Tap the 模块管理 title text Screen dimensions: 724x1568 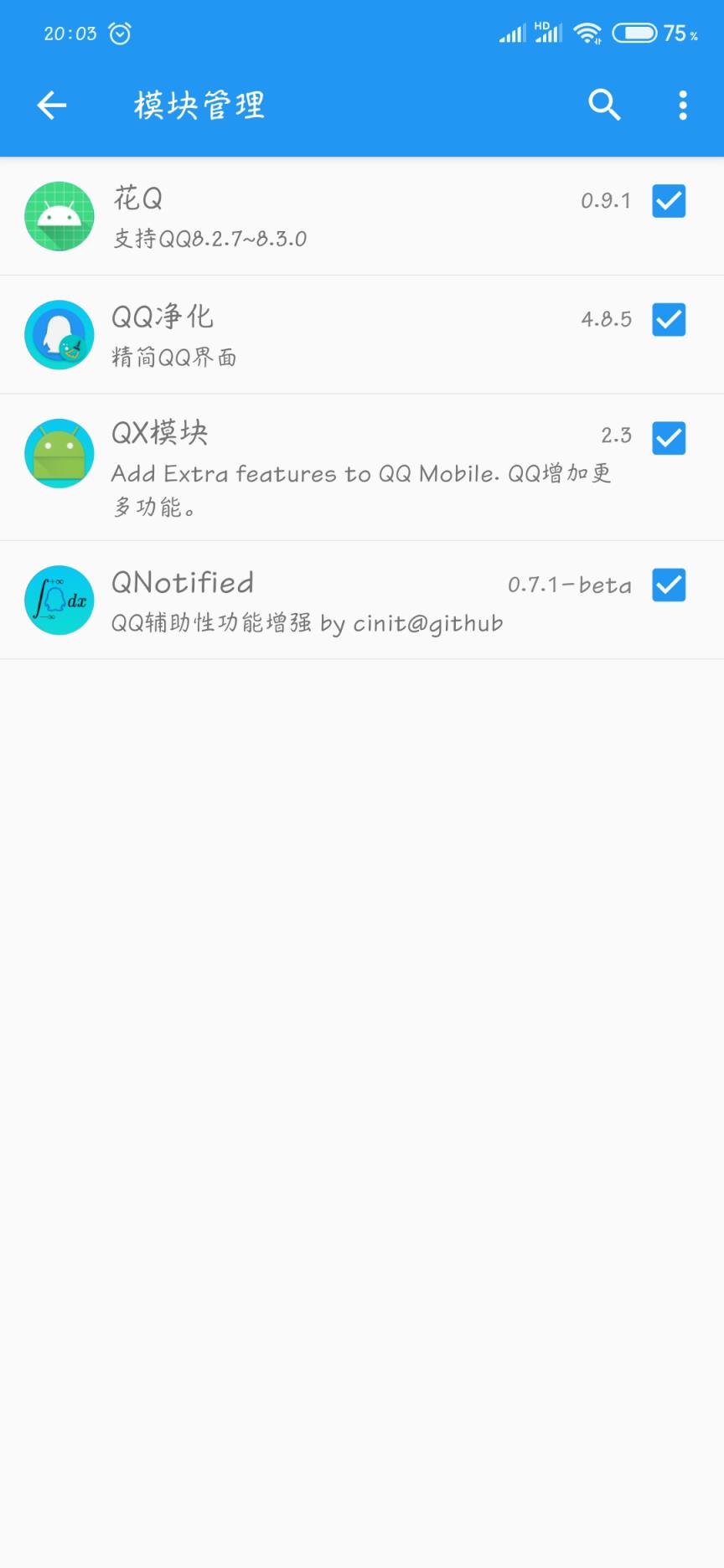(x=197, y=106)
